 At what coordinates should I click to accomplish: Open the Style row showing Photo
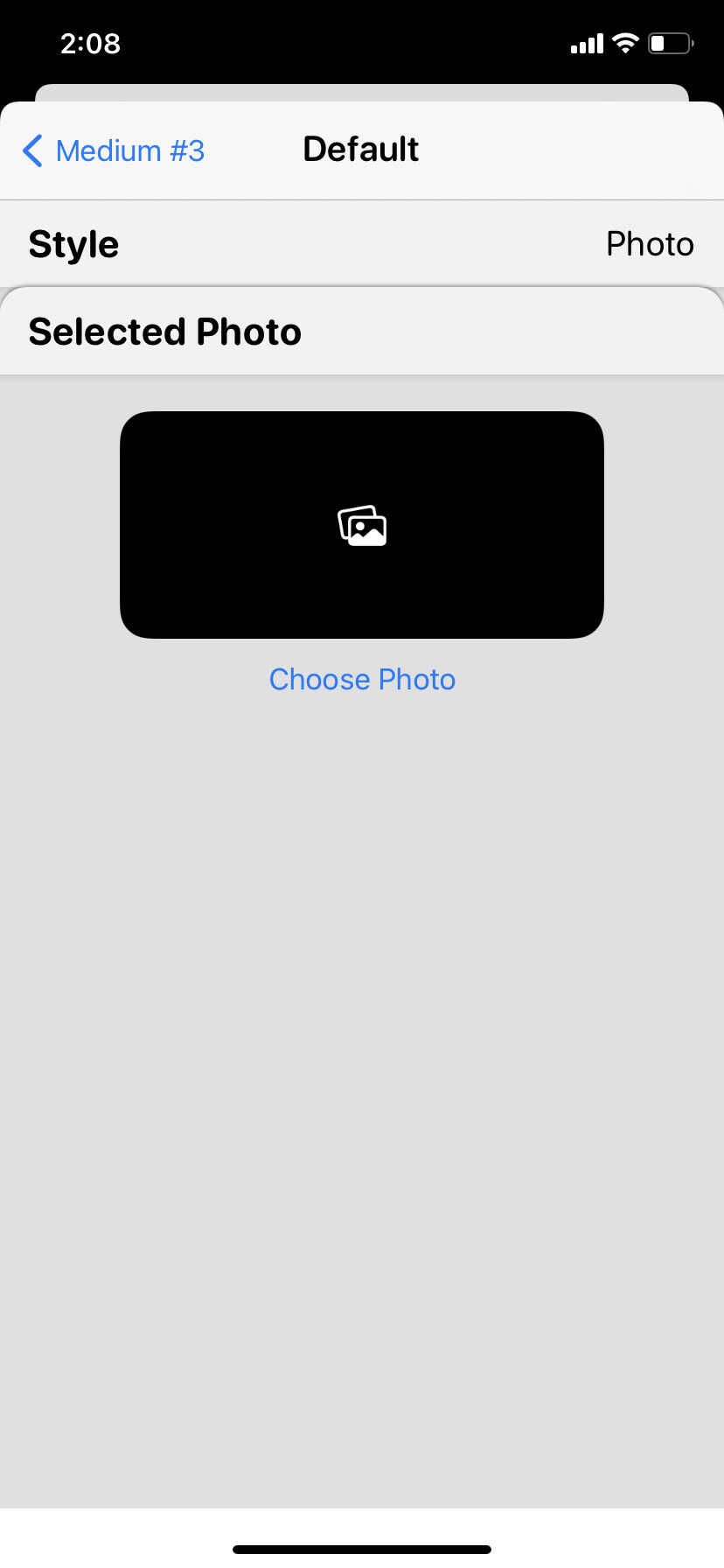coord(362,244)
